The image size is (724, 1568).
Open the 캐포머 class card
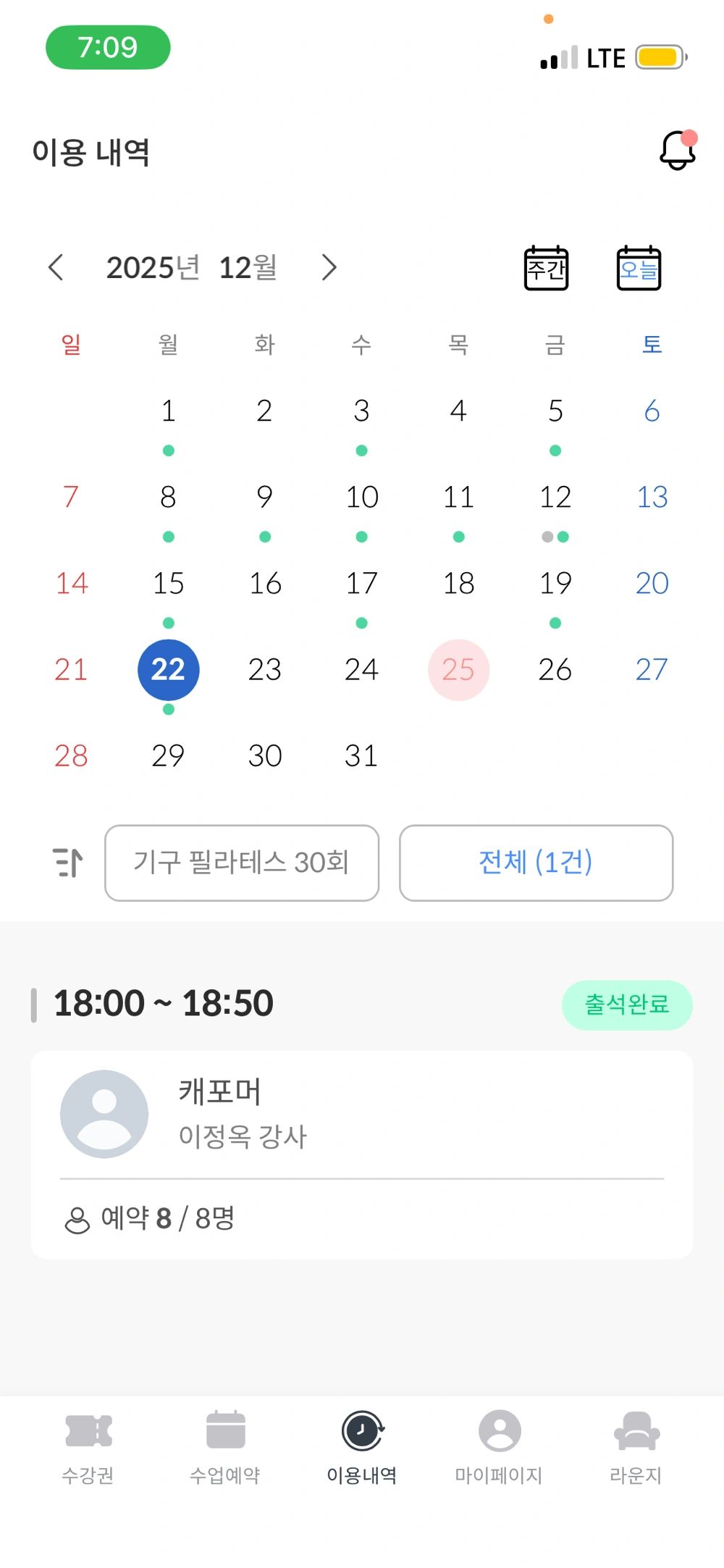point(361,1153)
